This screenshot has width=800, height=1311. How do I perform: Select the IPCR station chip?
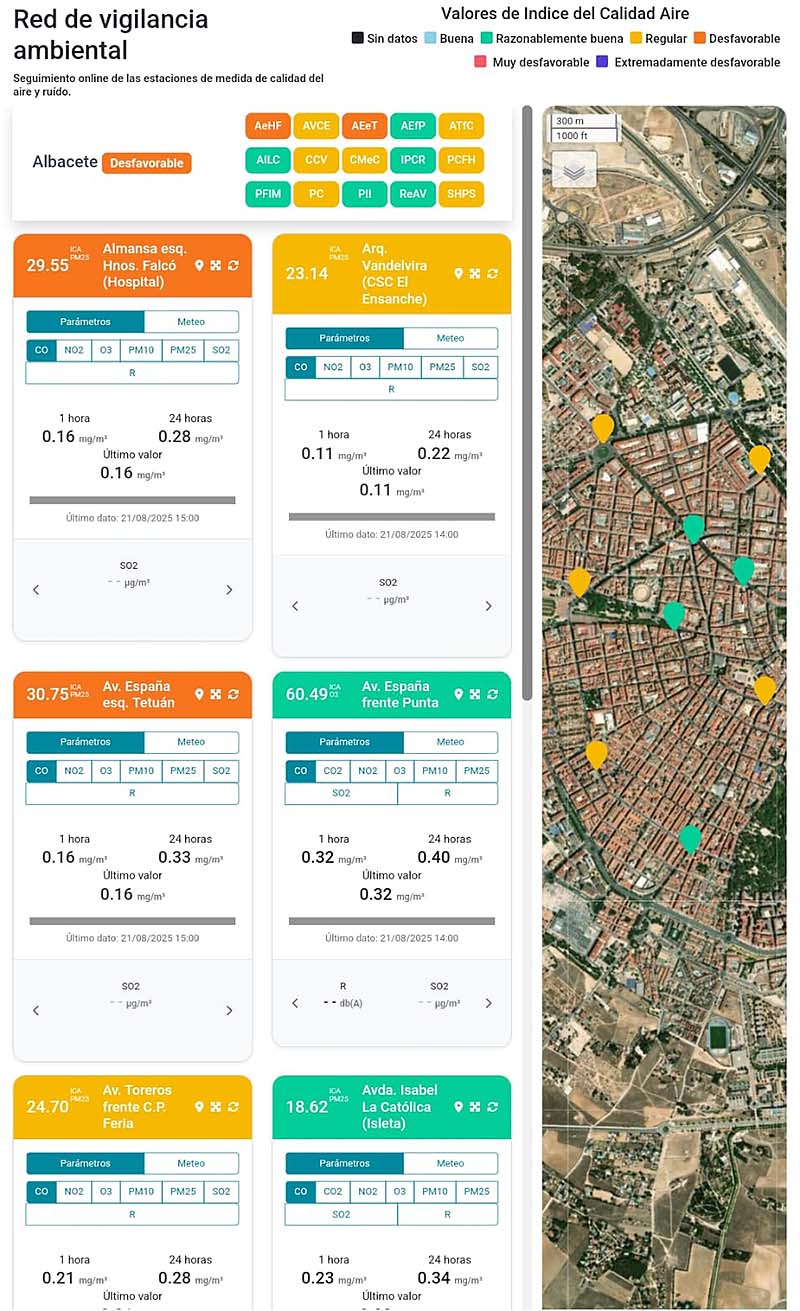(x=413, y=160)
